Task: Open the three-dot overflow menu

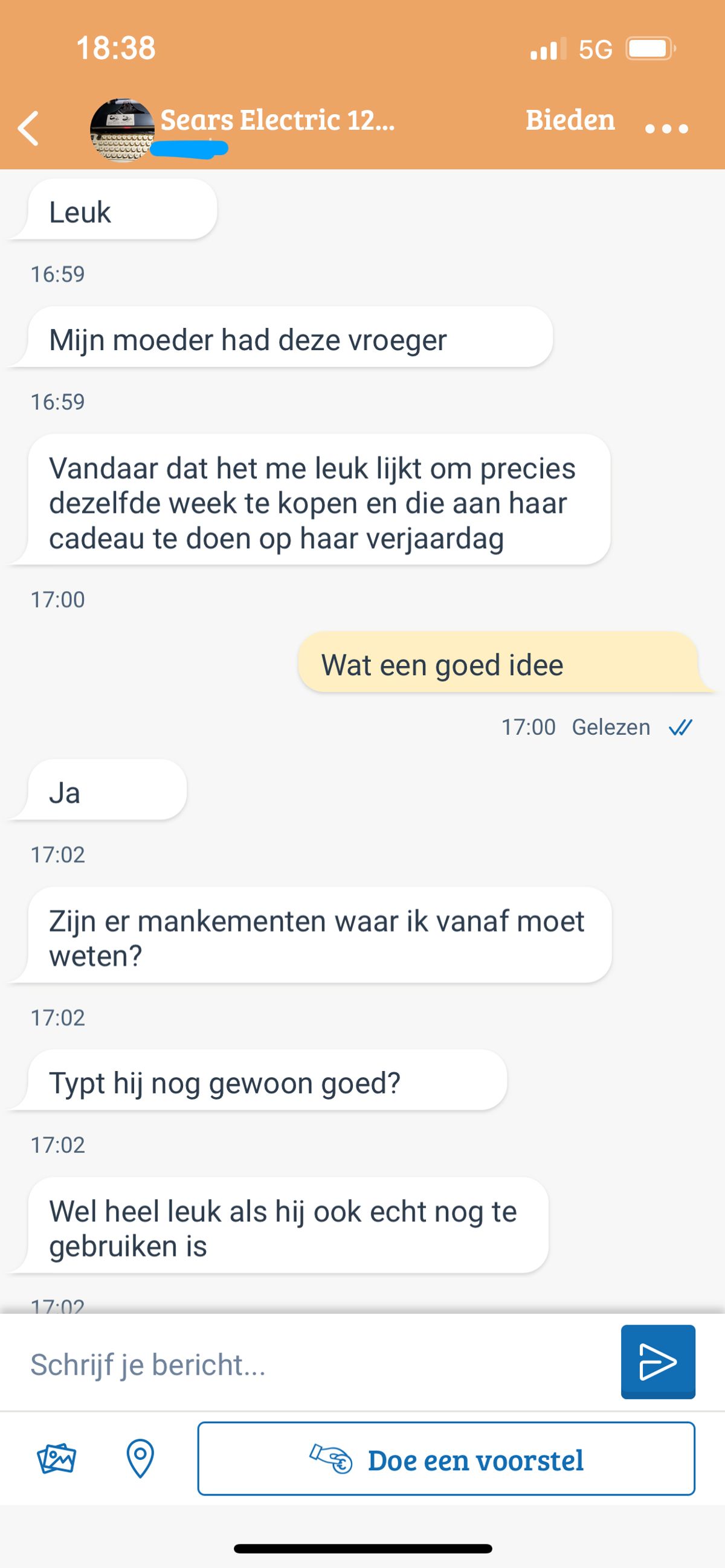Action: click(x=666, y=129)
